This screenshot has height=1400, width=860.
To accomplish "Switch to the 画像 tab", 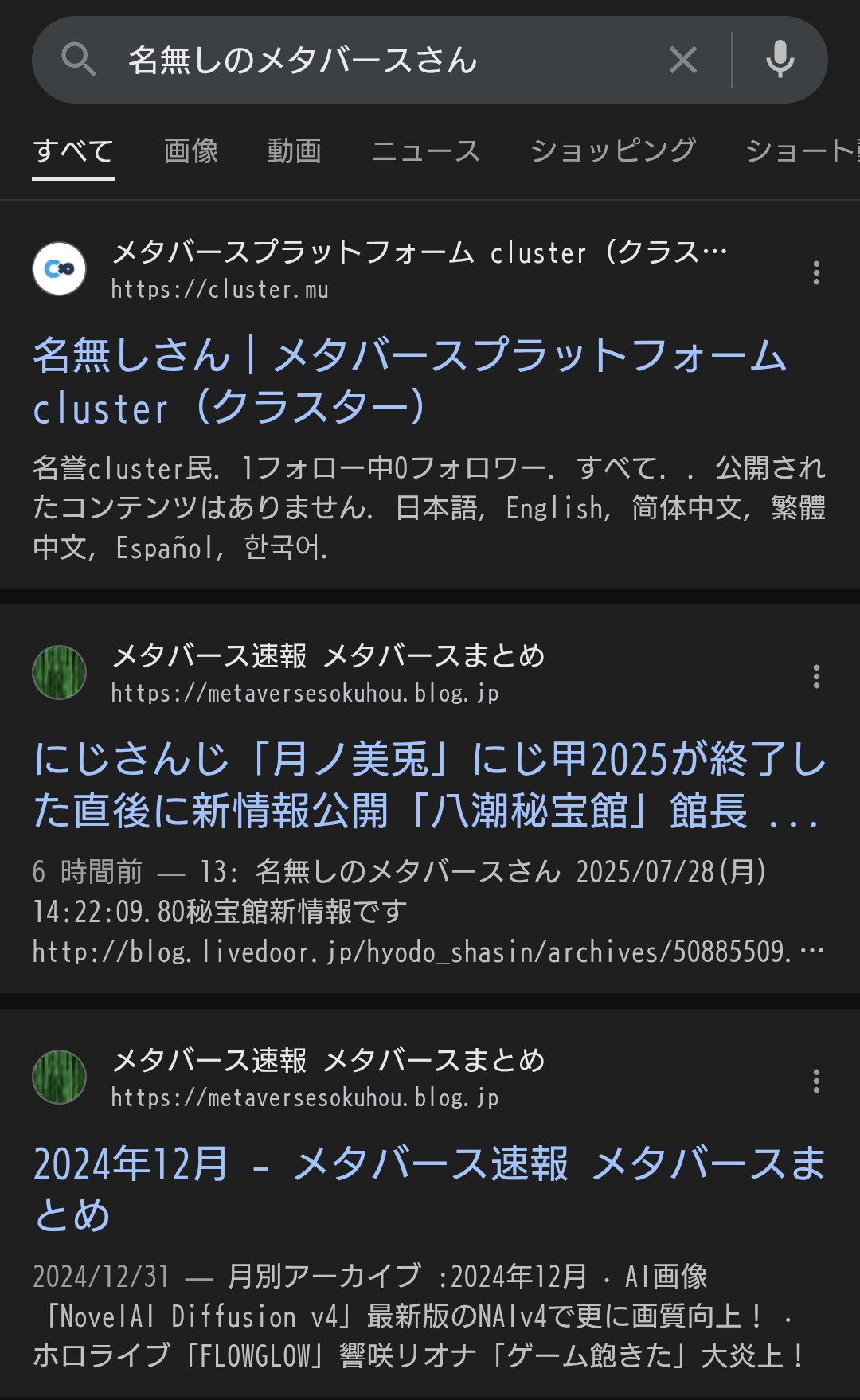I will 191,151.
